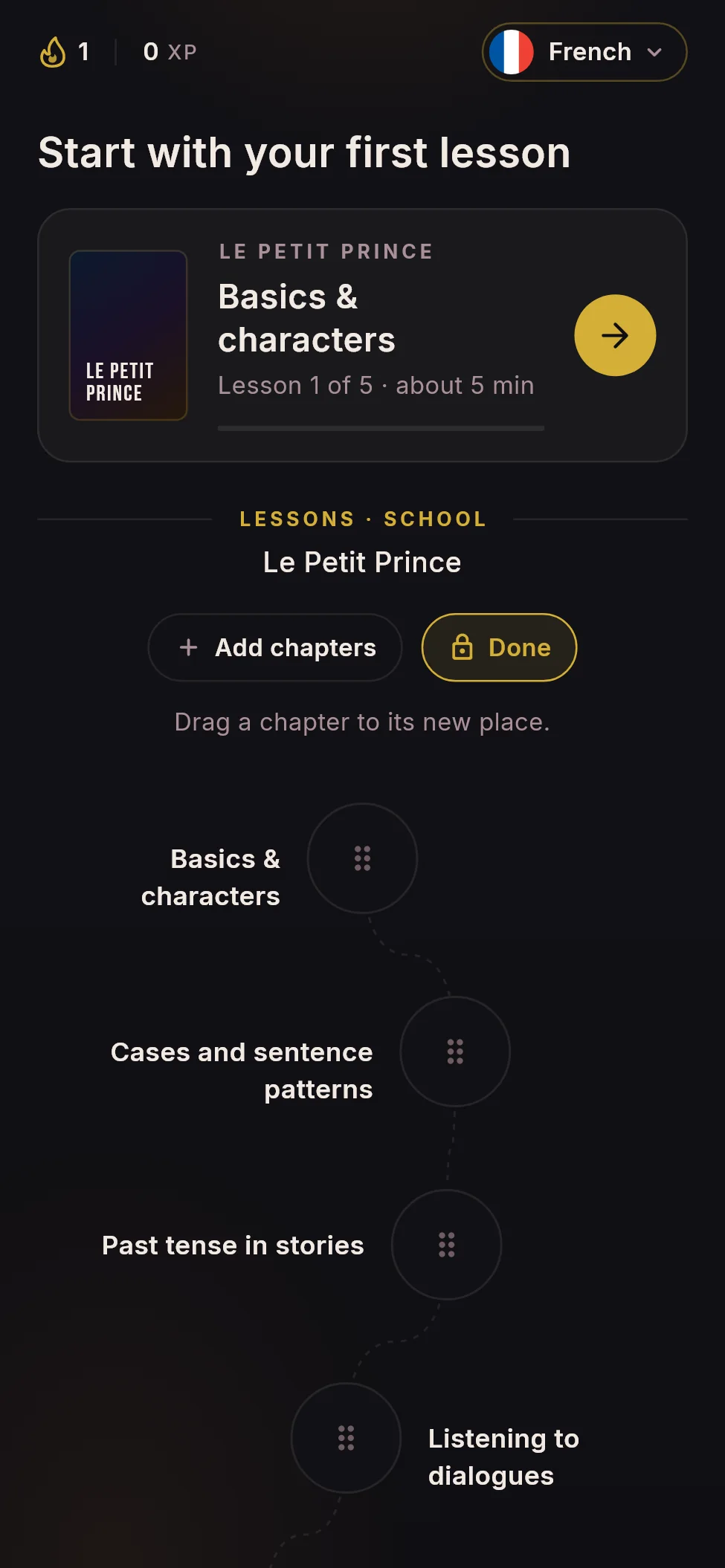
Task: Select the Past tense in stories handle
Action: pos(446,1245)
